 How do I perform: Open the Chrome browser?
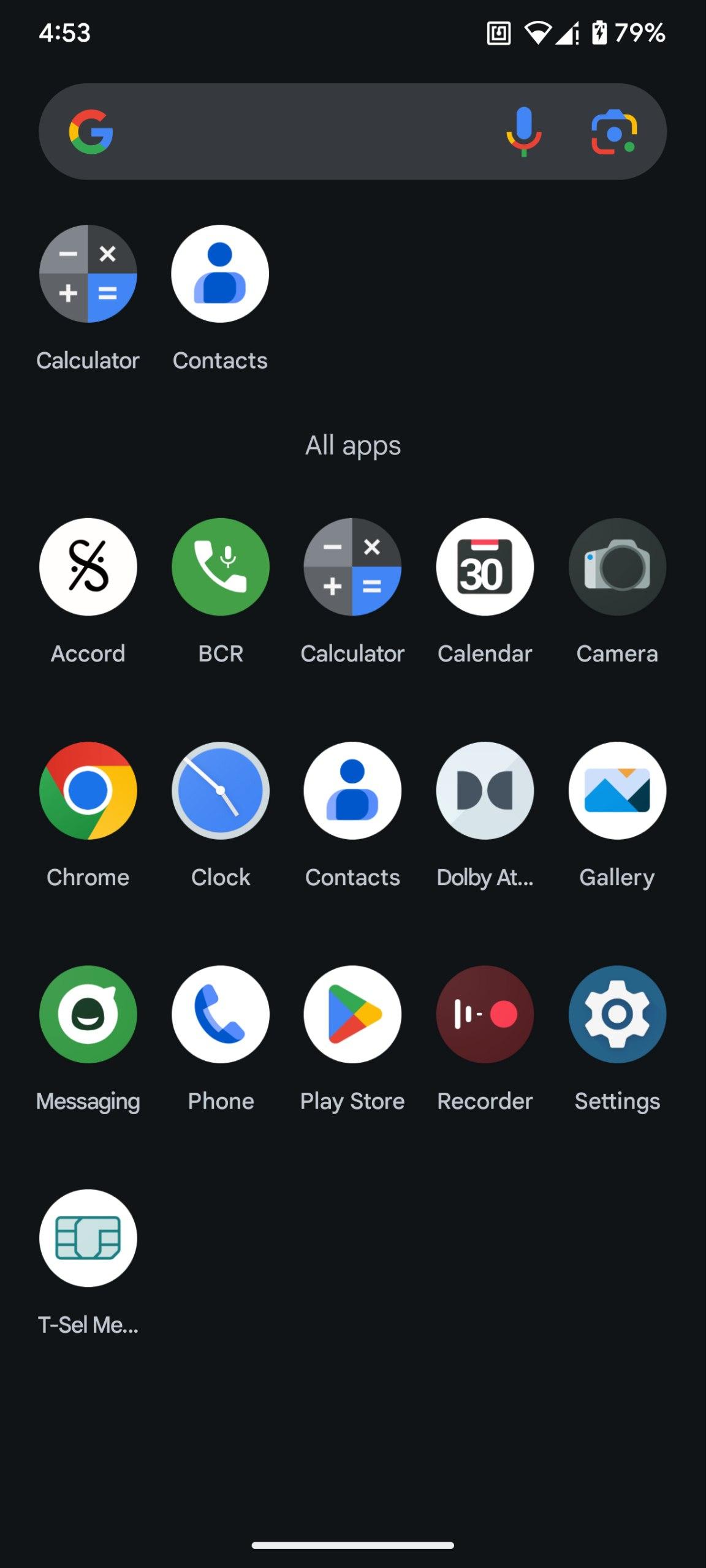88,791
